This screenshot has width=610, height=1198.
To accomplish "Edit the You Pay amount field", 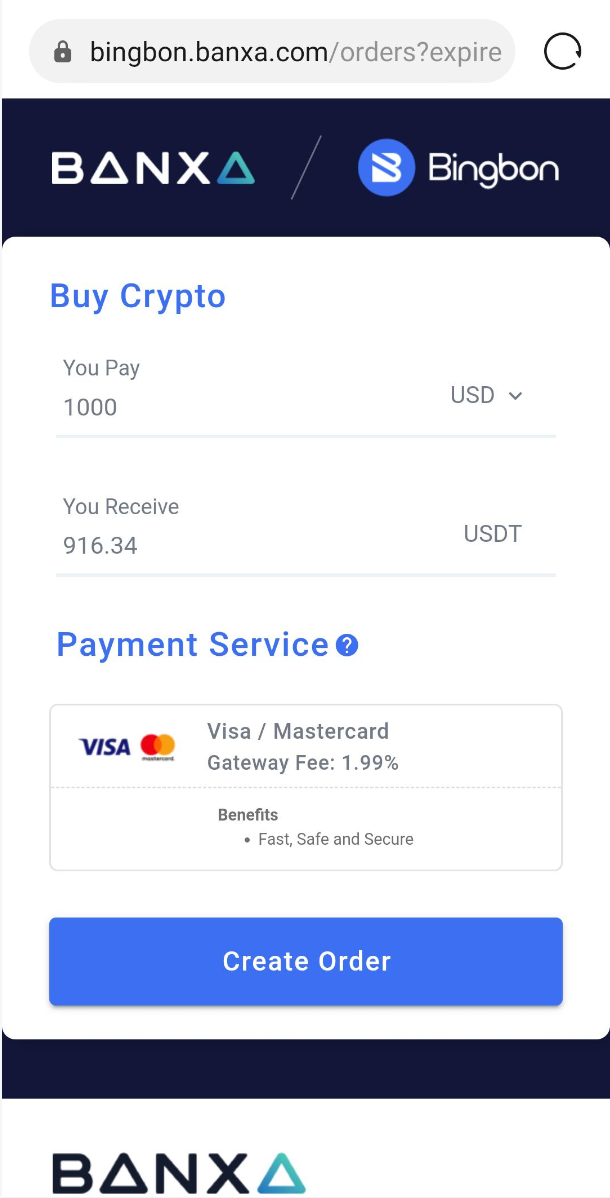I will [240, 407].
